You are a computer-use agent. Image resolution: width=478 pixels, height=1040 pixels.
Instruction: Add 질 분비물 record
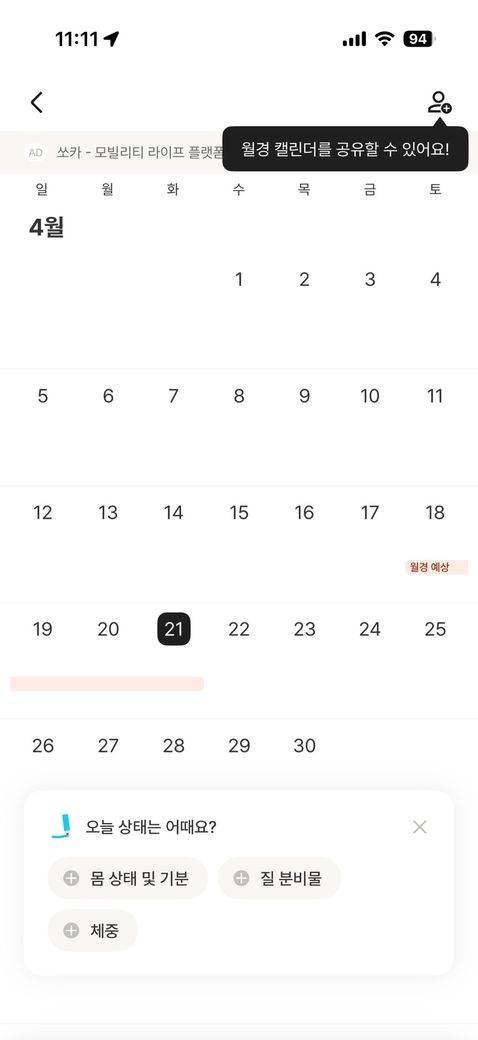279,878
